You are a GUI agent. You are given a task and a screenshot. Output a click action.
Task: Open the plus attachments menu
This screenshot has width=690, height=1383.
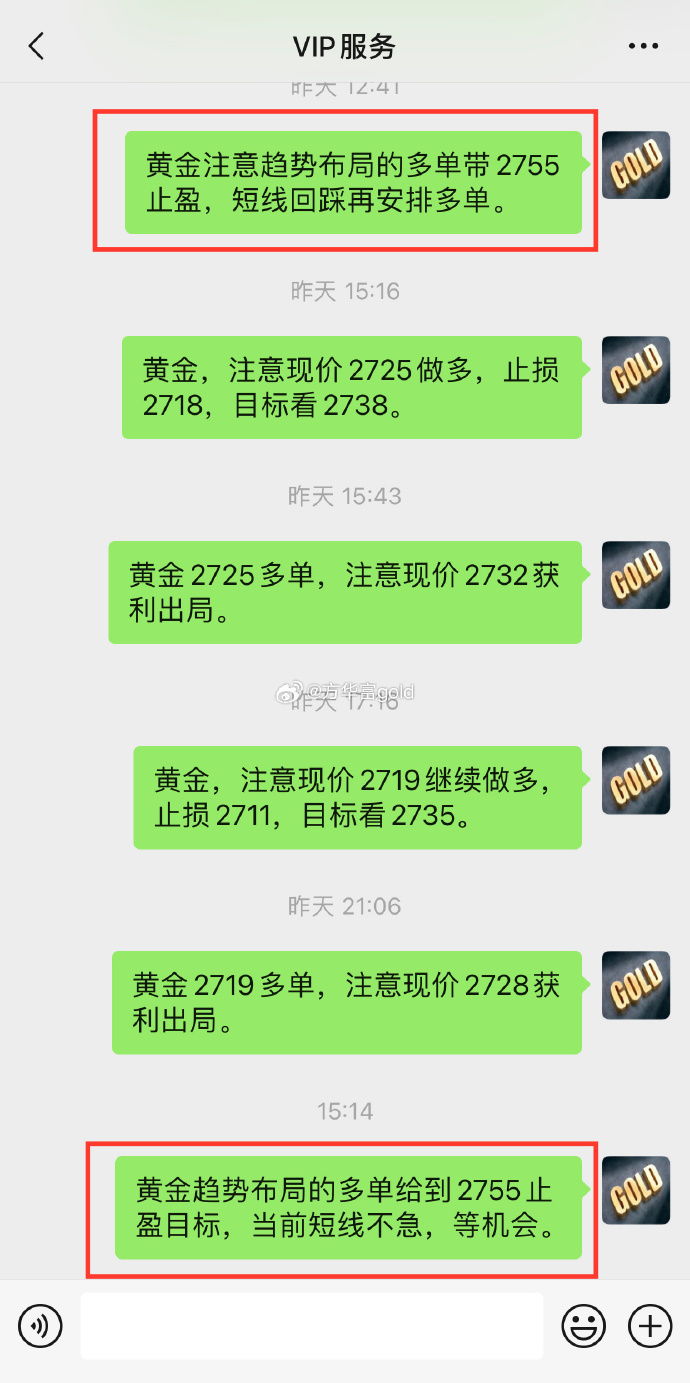pos(649,1326)
